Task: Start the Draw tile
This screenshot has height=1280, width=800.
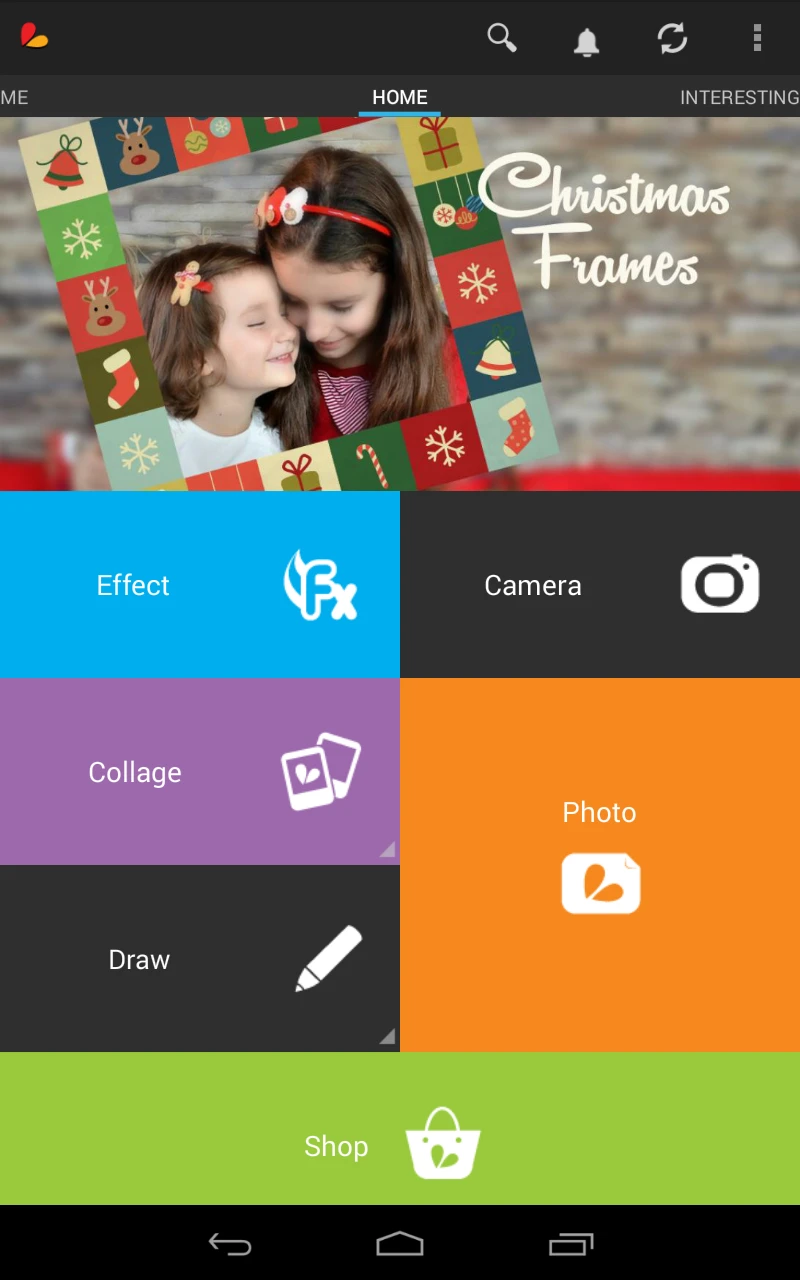Action: coord(200,959)
